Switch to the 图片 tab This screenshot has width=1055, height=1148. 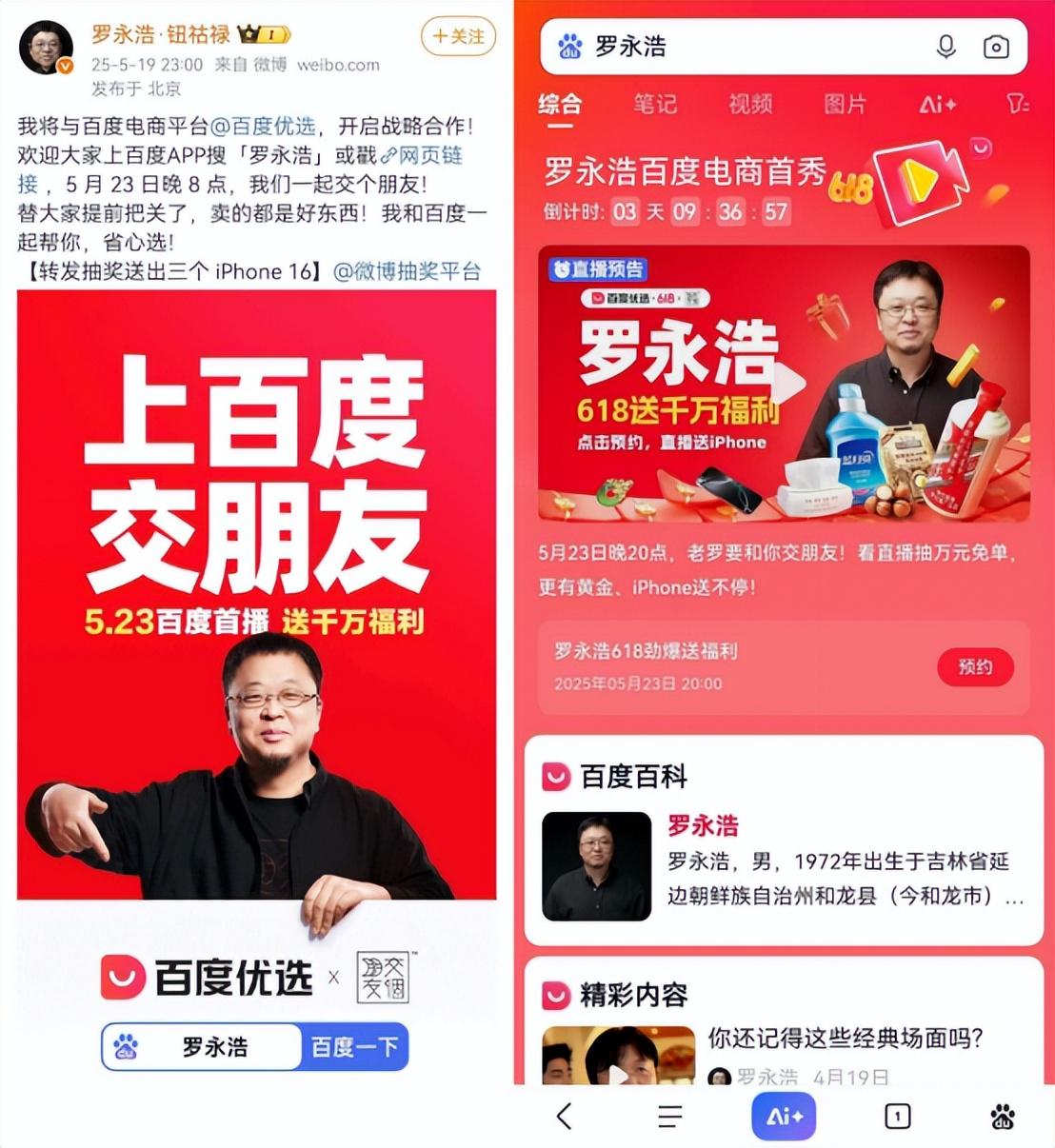(846, 105)
